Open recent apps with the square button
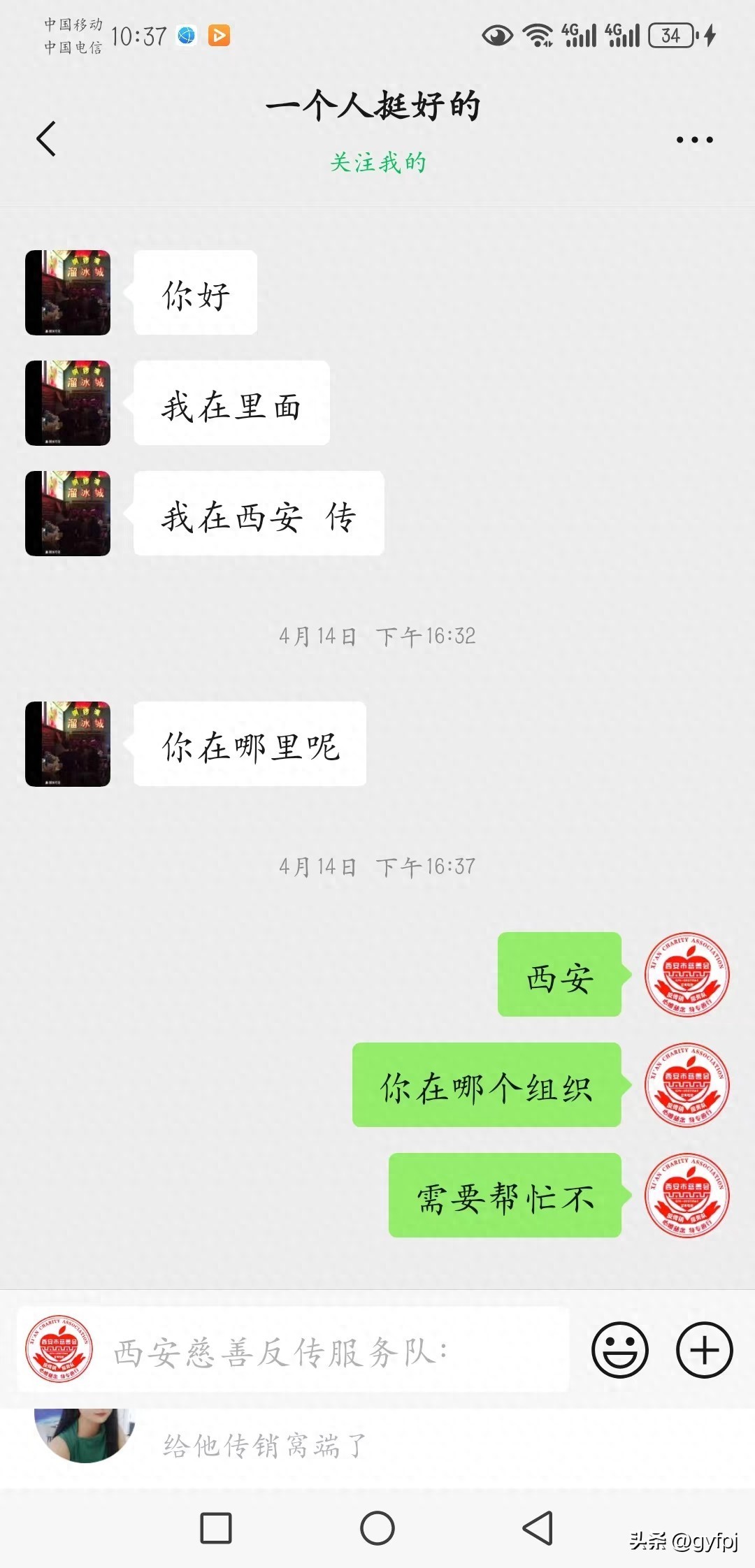This screenshot has width=755, height=1568. [x=216, y=1527]
